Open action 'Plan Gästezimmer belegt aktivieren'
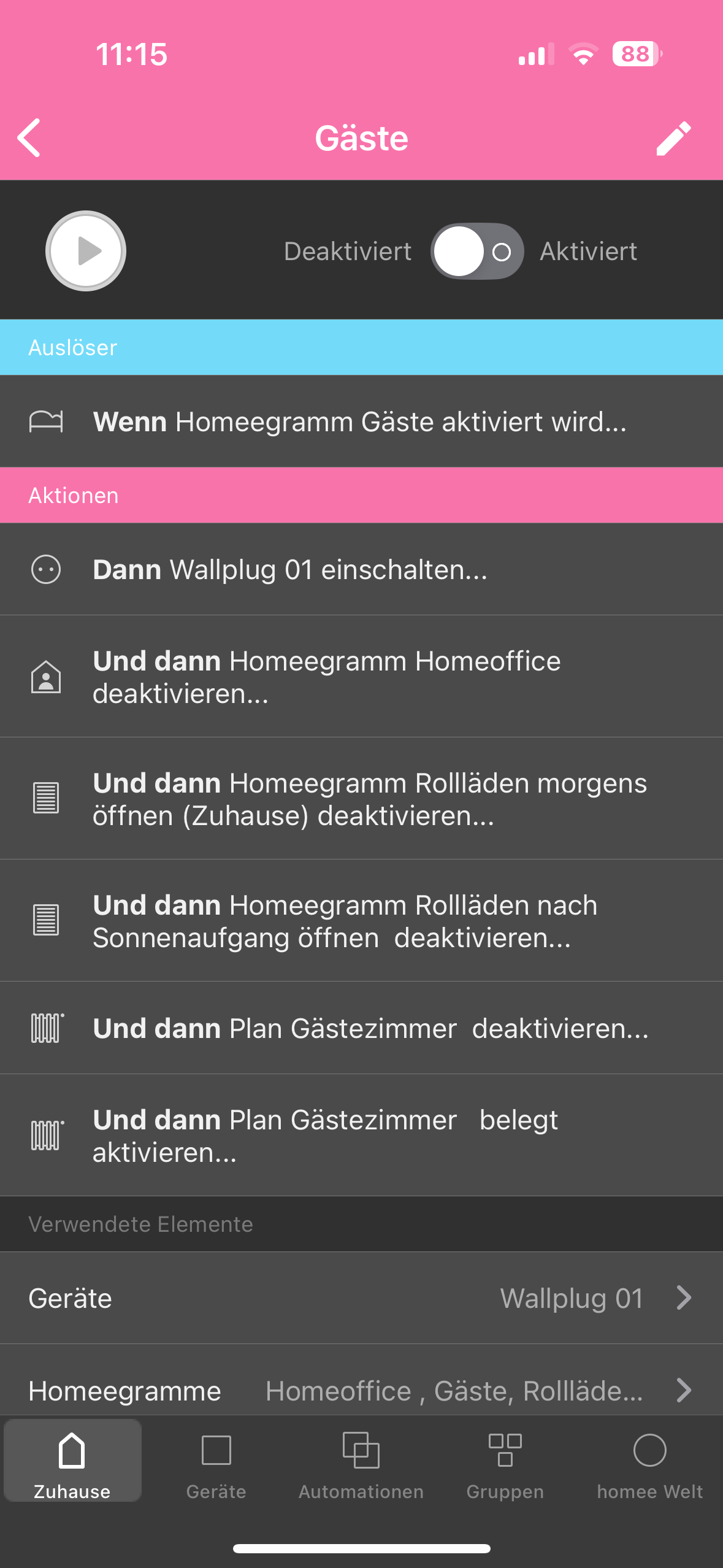 click(361, 1136)
